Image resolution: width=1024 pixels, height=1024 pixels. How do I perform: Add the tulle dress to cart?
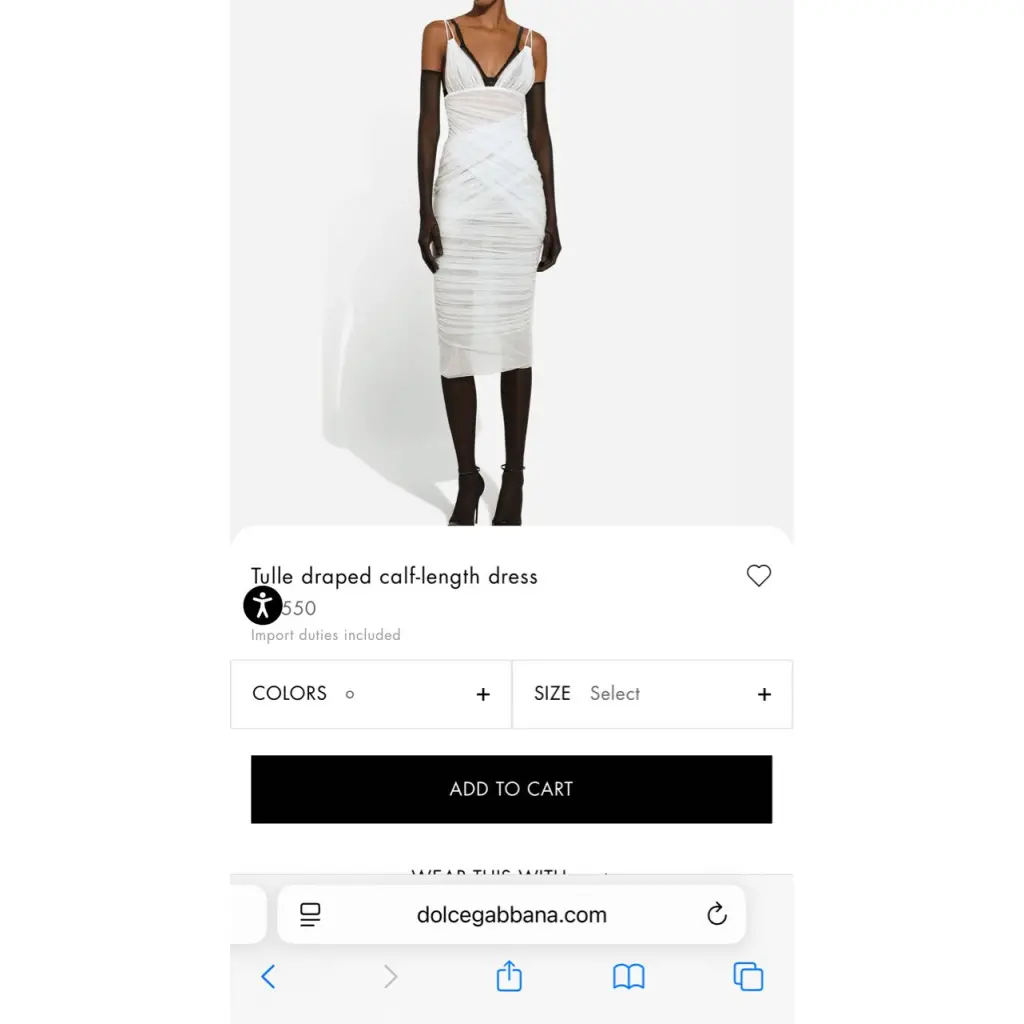click(511, 789)
